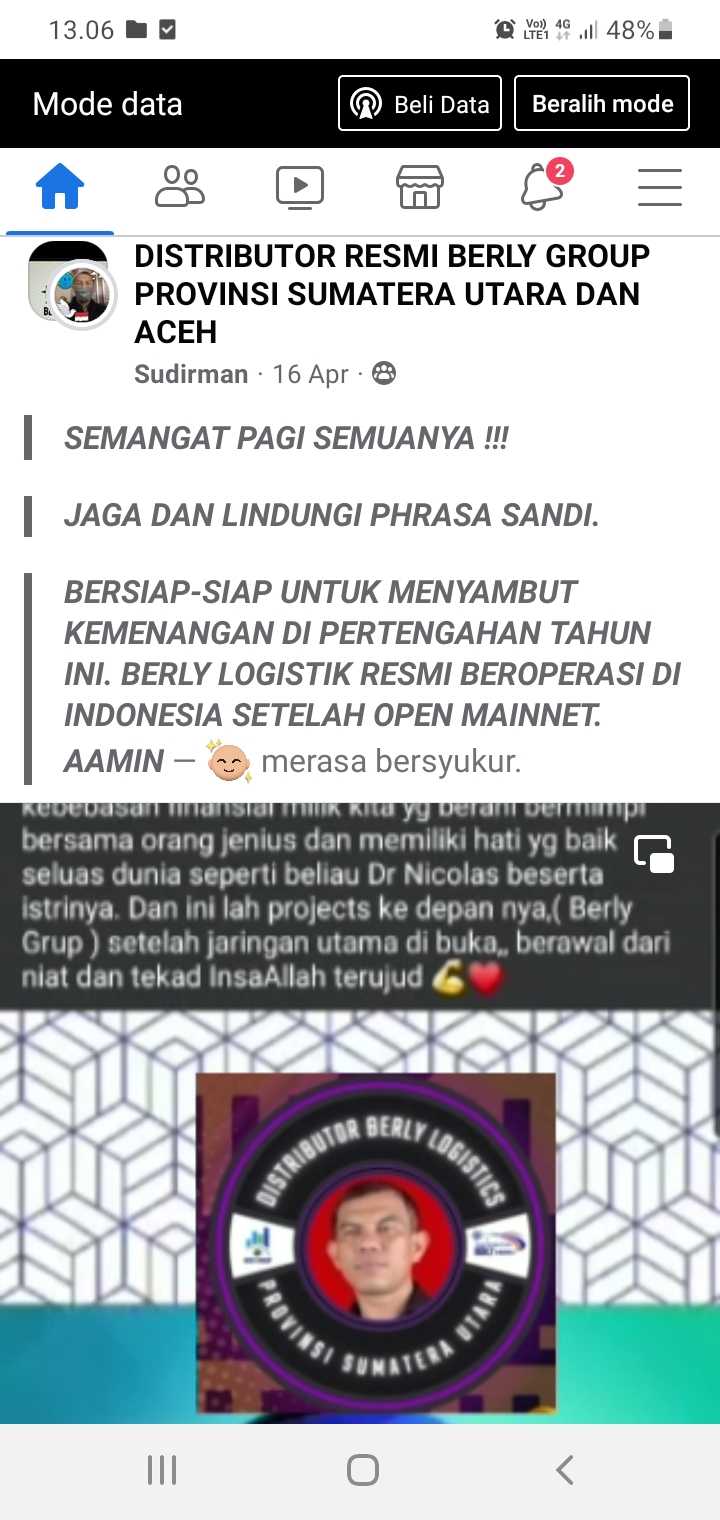View Sudirman's profile
This screenshot has height=1520, width=720.
click(191, 374)
